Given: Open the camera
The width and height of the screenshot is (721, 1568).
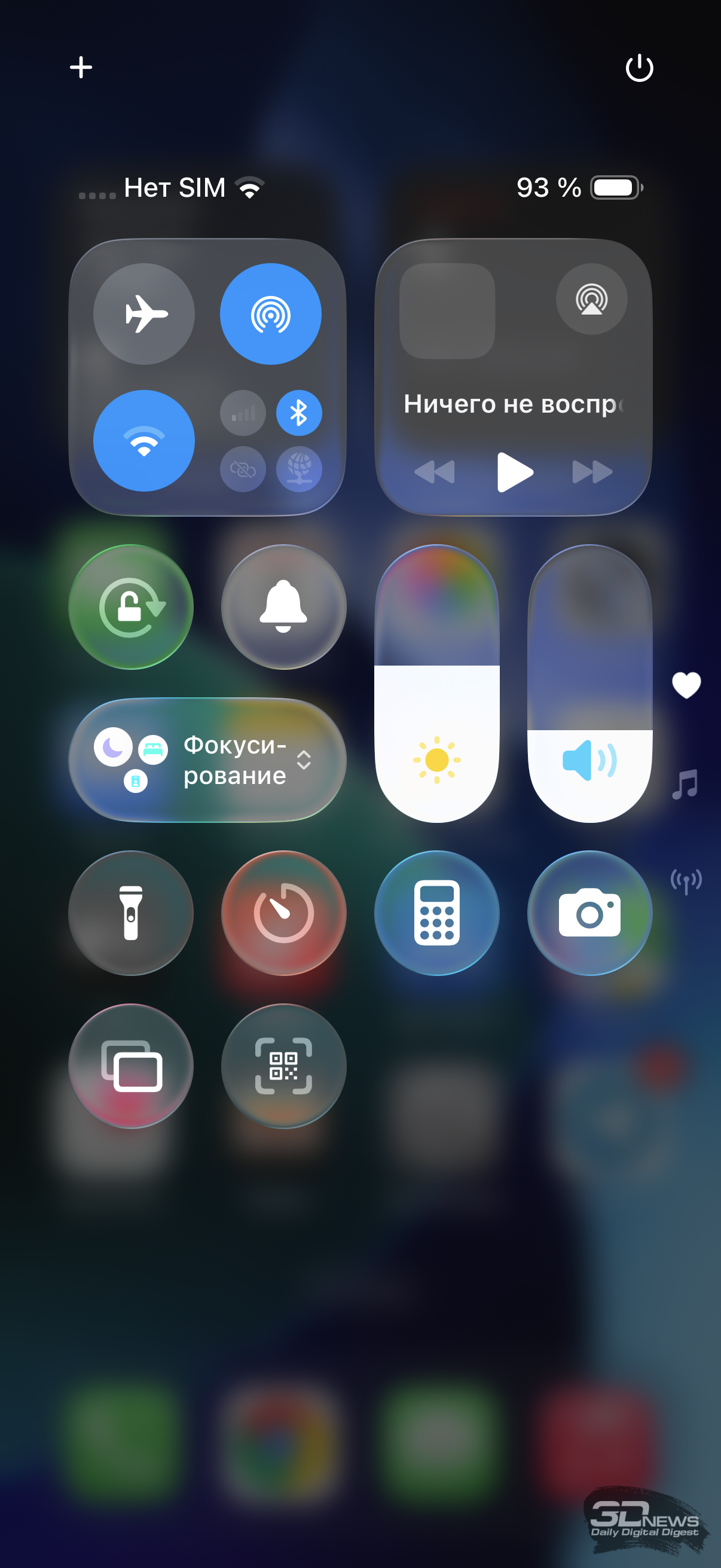Looking at the screenshot, I should tap(589, 913).
